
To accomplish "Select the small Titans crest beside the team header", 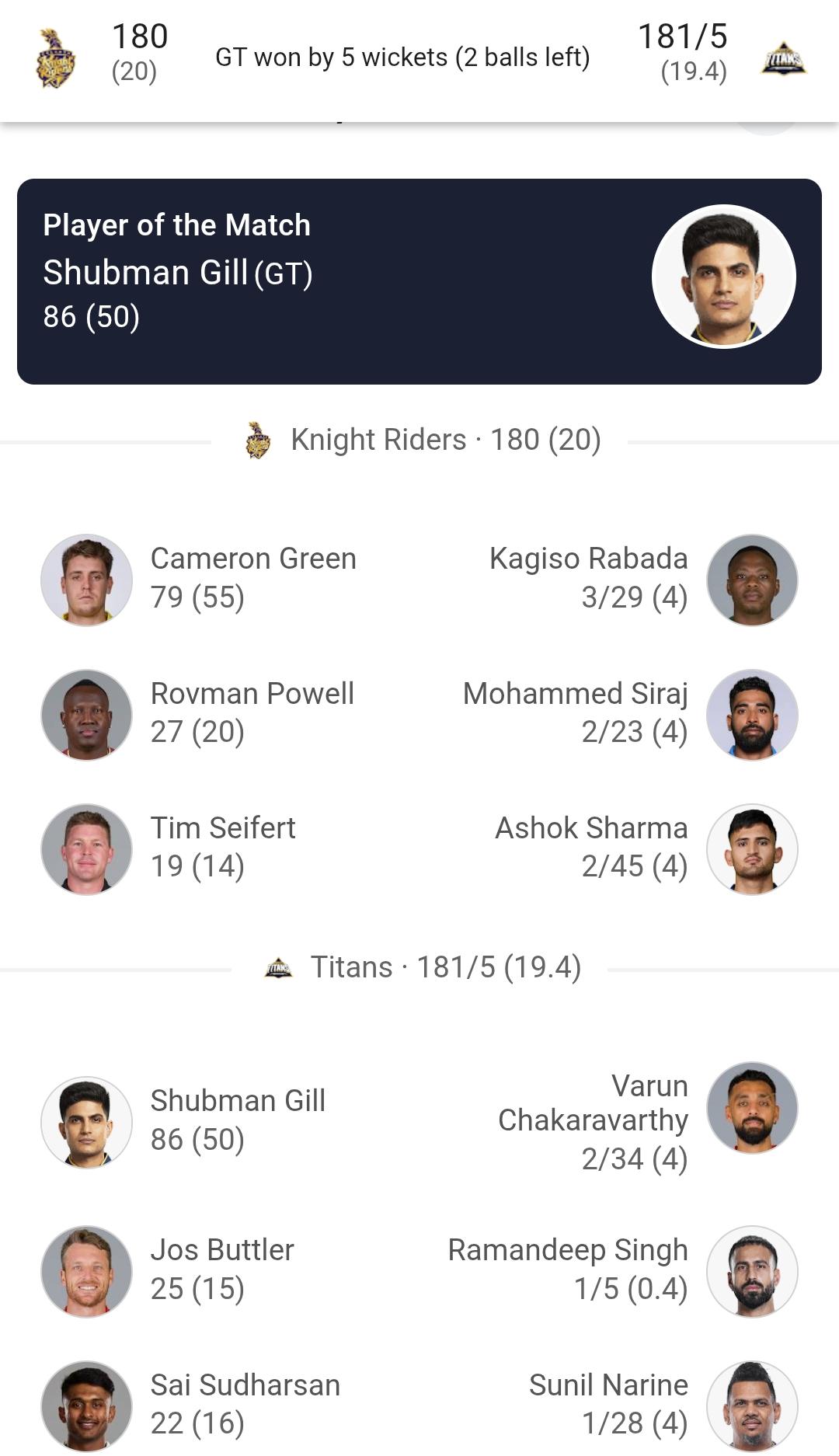I will tap(280, 966).
